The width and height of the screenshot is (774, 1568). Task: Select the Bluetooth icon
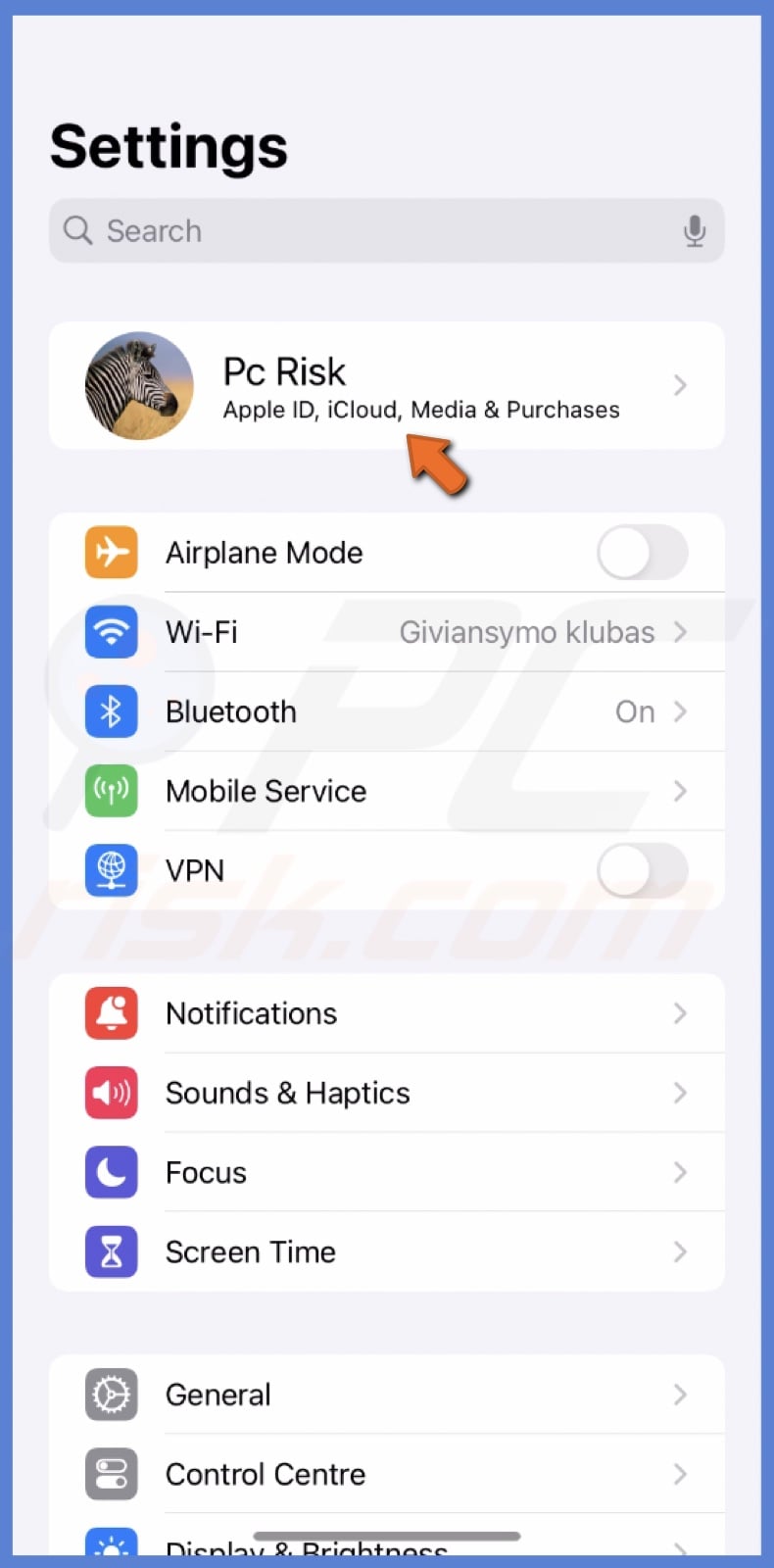click(111, 711)
